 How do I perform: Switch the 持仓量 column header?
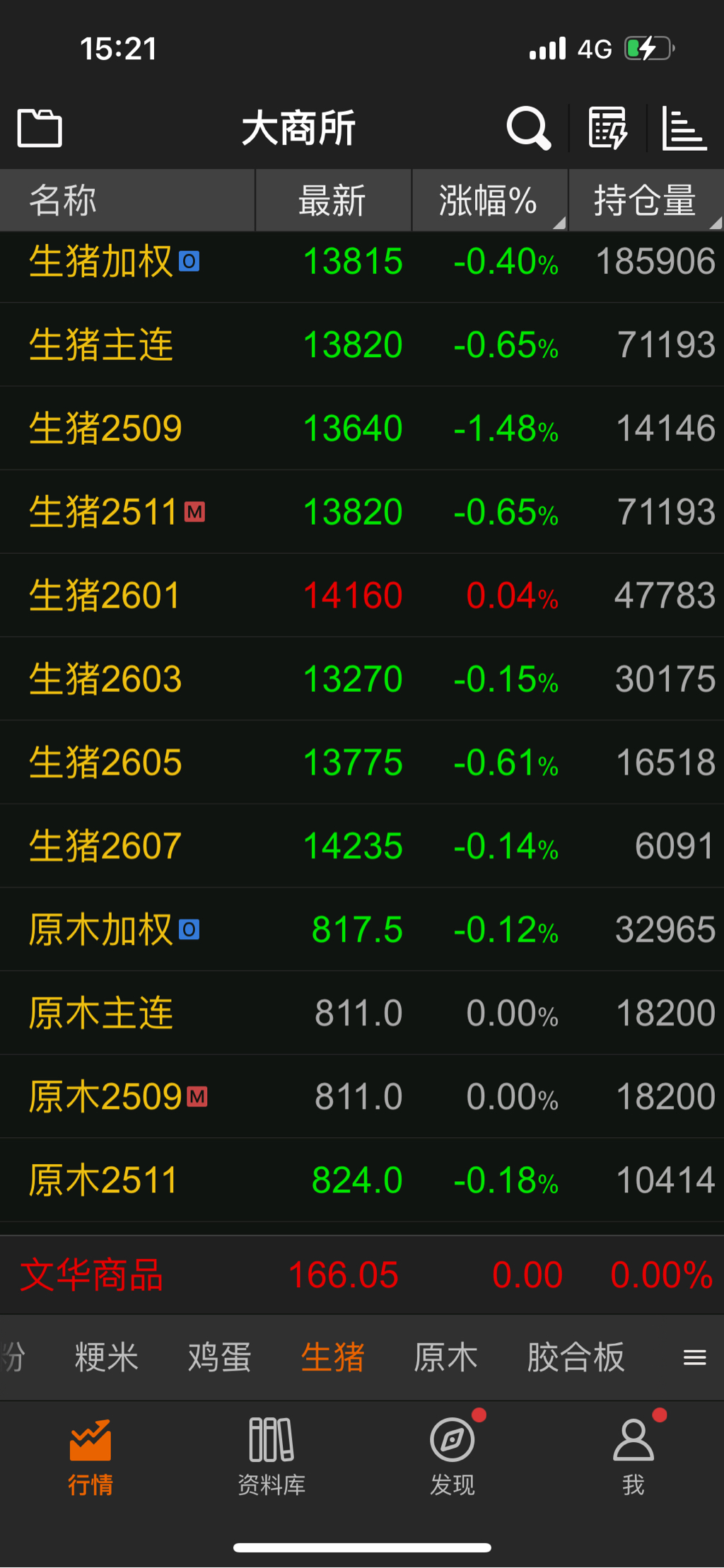point(646,200)
